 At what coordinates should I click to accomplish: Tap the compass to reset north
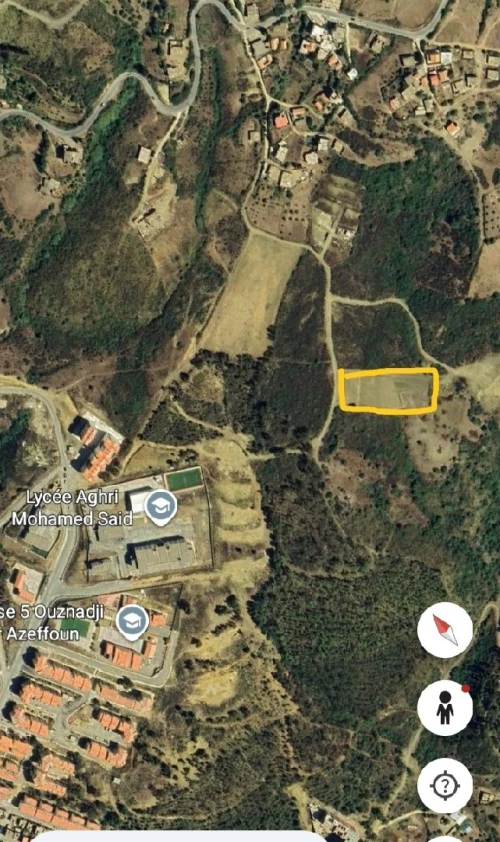445,630
